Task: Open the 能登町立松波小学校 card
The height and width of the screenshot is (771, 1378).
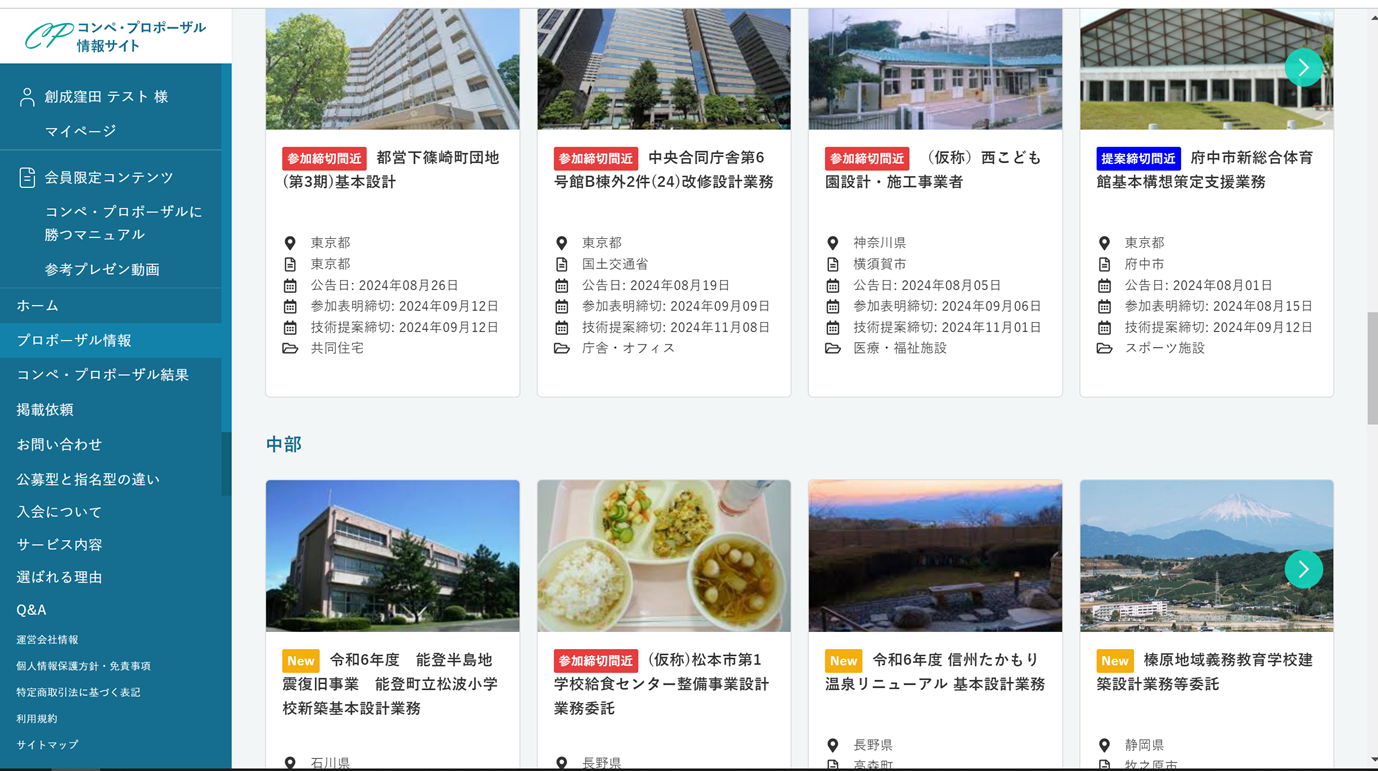Action: pos(392,684)
